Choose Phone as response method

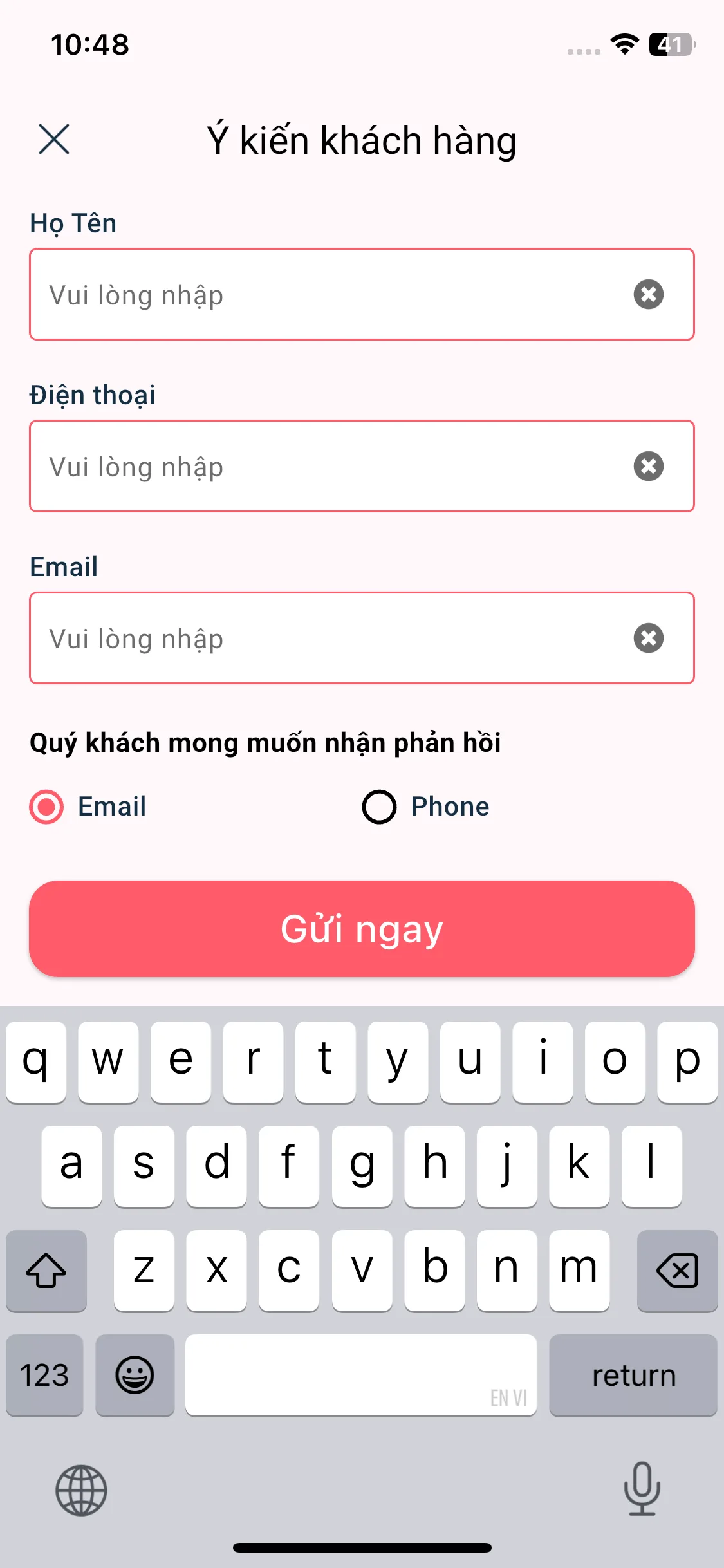380,807
